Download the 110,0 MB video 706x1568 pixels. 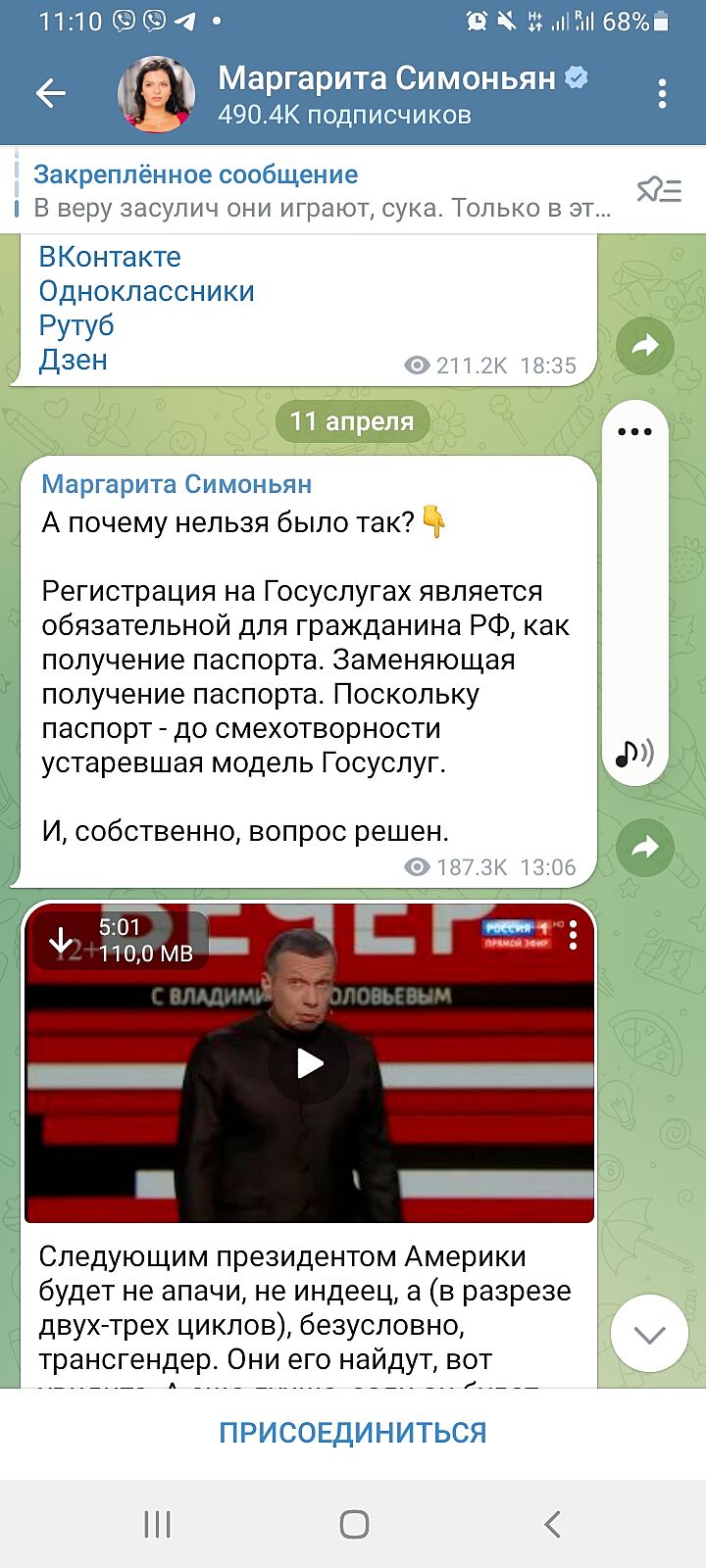pos(61,941)
